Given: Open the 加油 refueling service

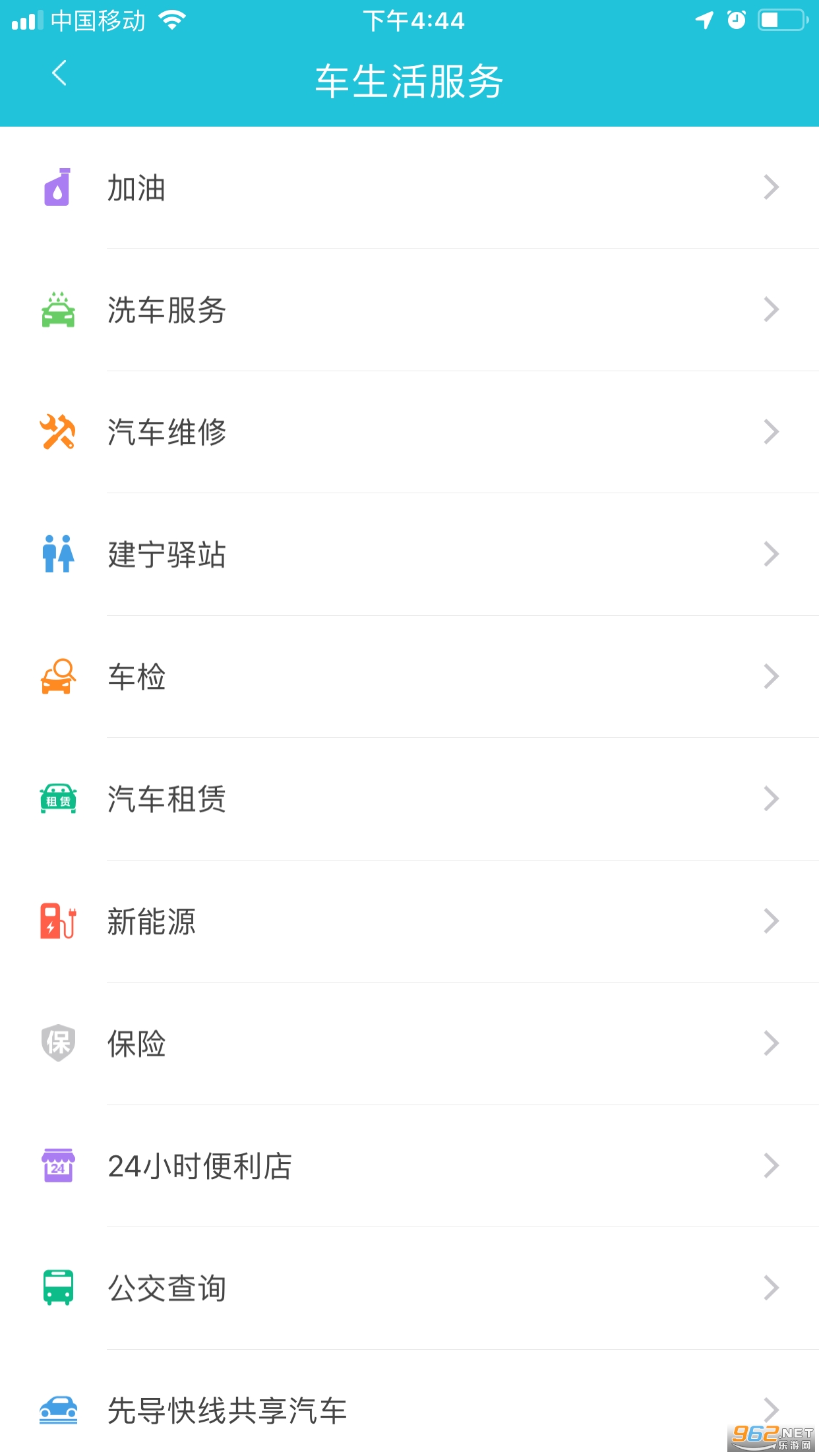Looking at the screenshot, I should 409,188.
